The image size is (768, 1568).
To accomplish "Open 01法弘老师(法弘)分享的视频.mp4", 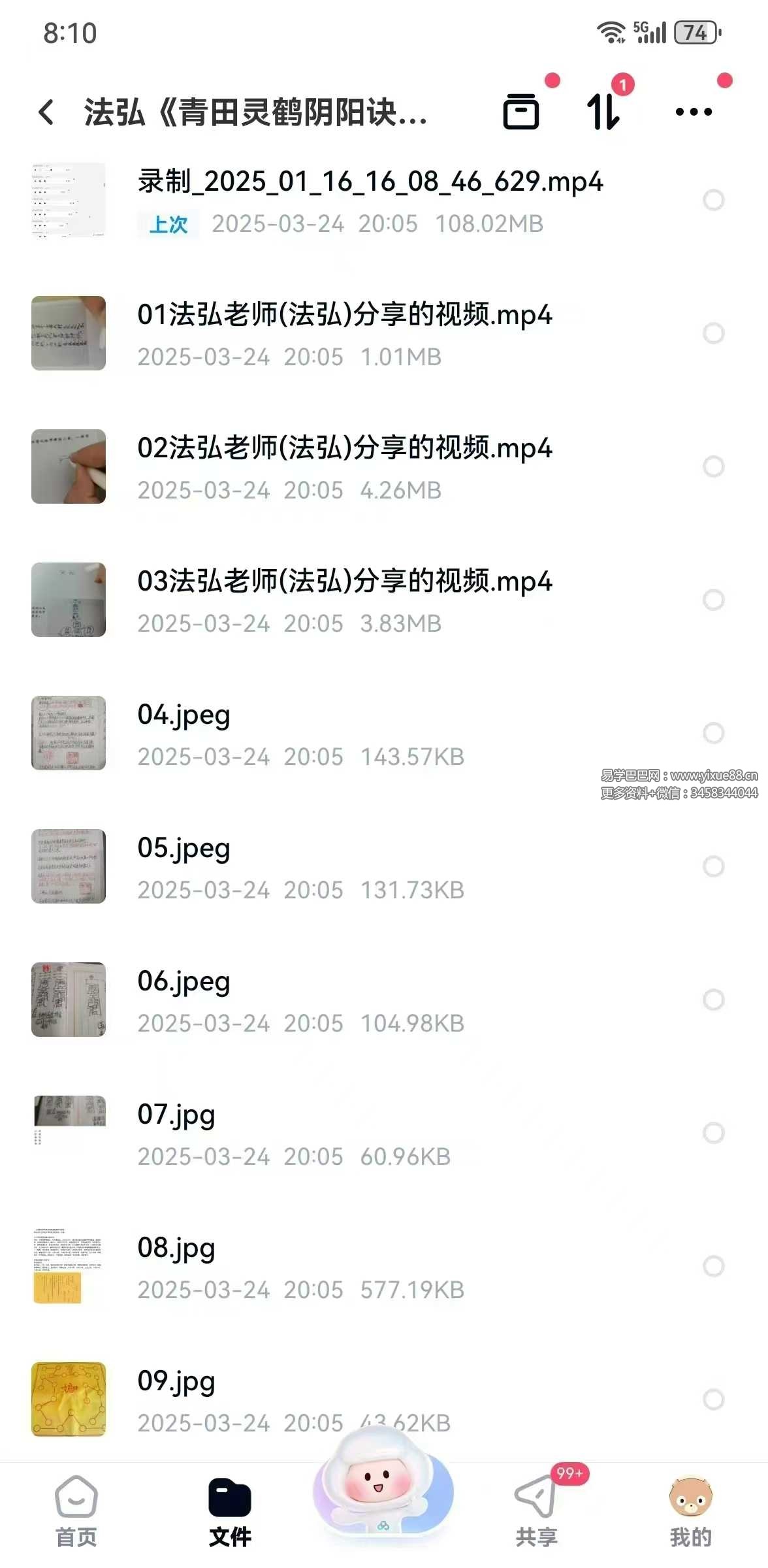I will (x=344, y=316).
